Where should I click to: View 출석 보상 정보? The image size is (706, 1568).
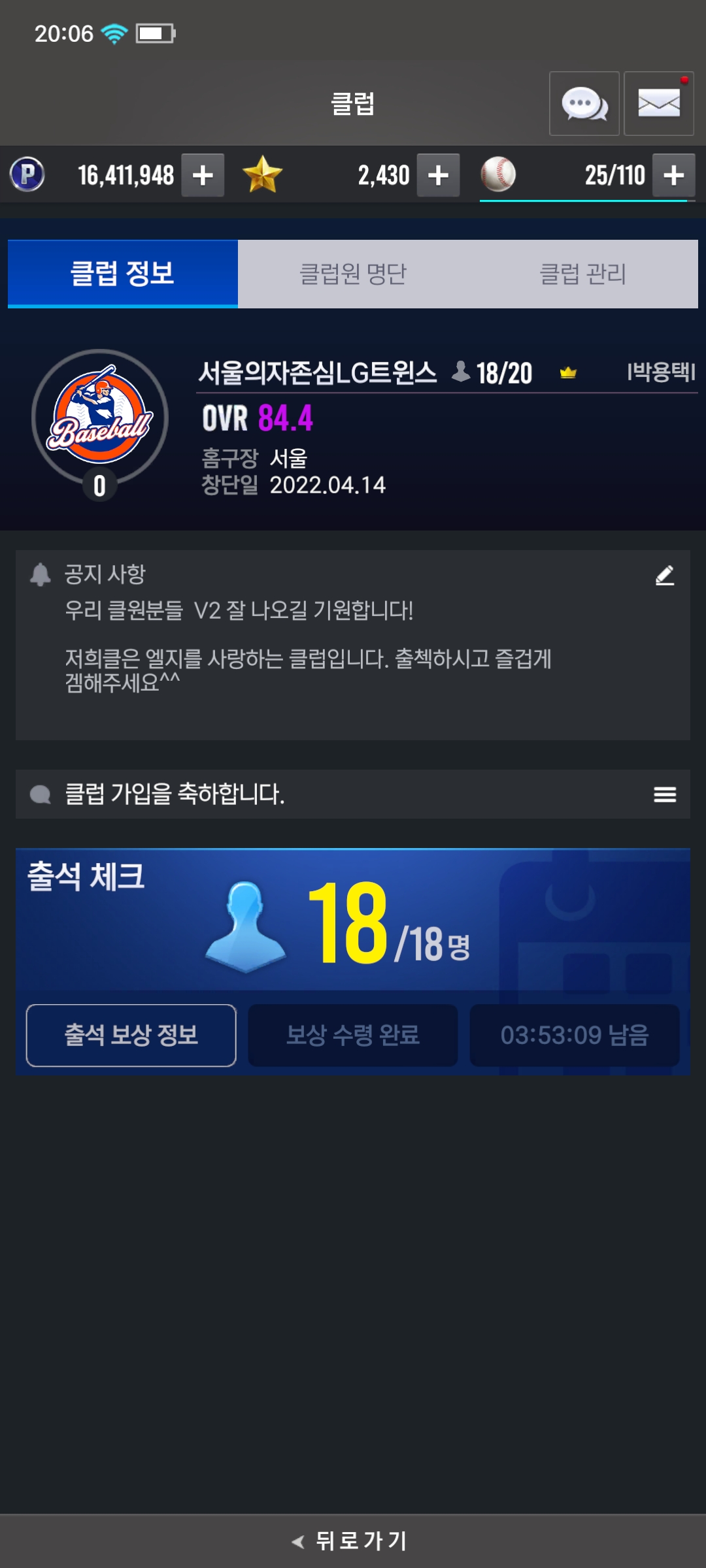click(131, 1035)
